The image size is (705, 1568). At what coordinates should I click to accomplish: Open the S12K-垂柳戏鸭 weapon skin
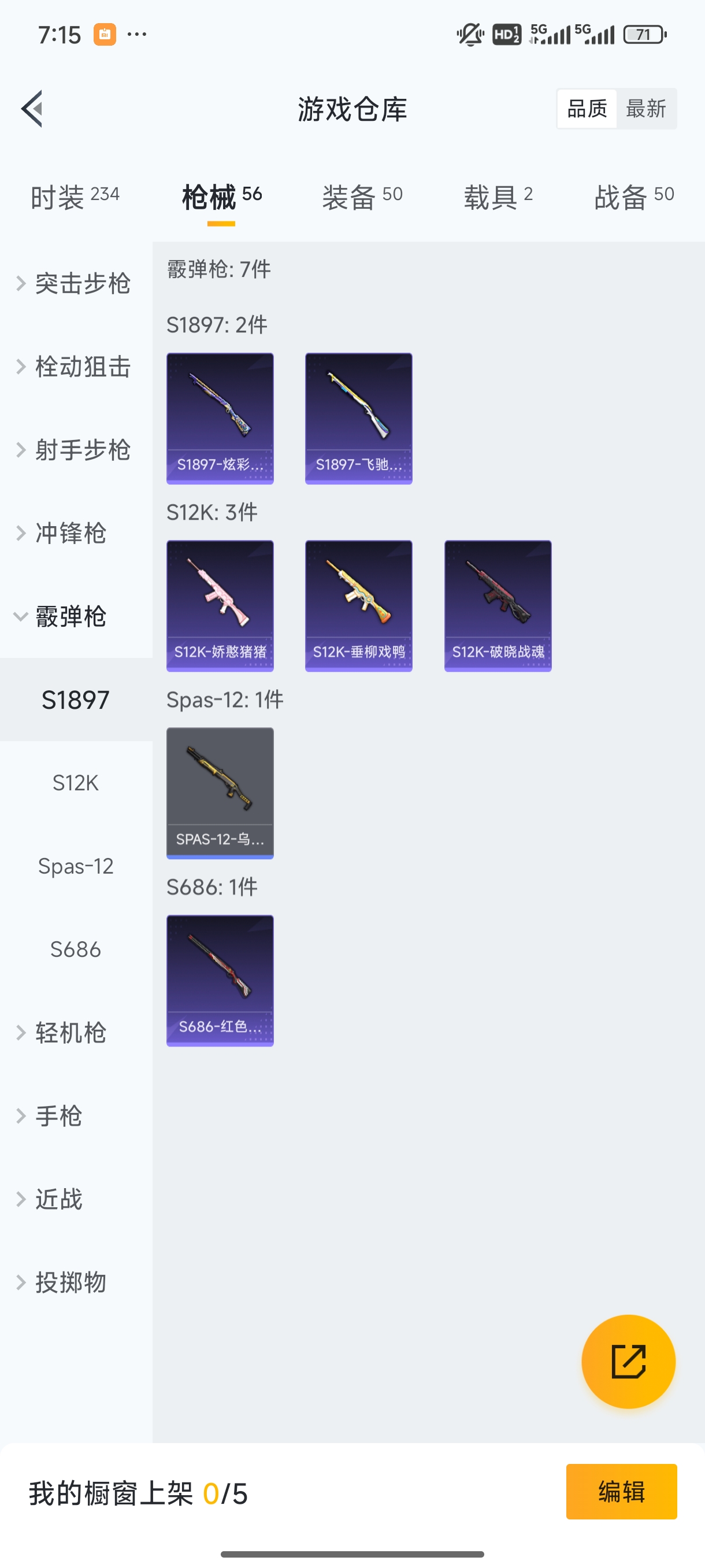[x=358, y=606]
